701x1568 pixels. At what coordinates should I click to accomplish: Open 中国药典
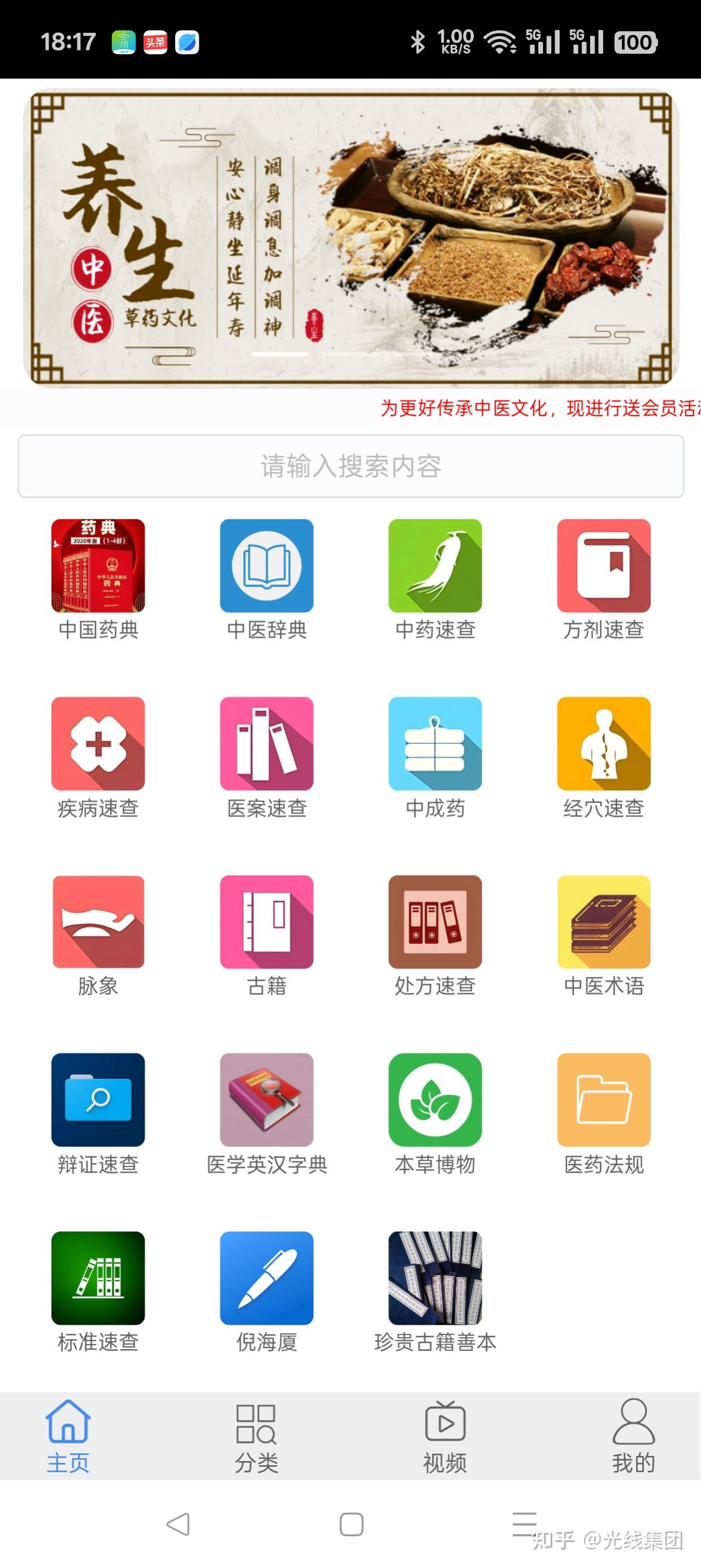[x=98, y=566]
